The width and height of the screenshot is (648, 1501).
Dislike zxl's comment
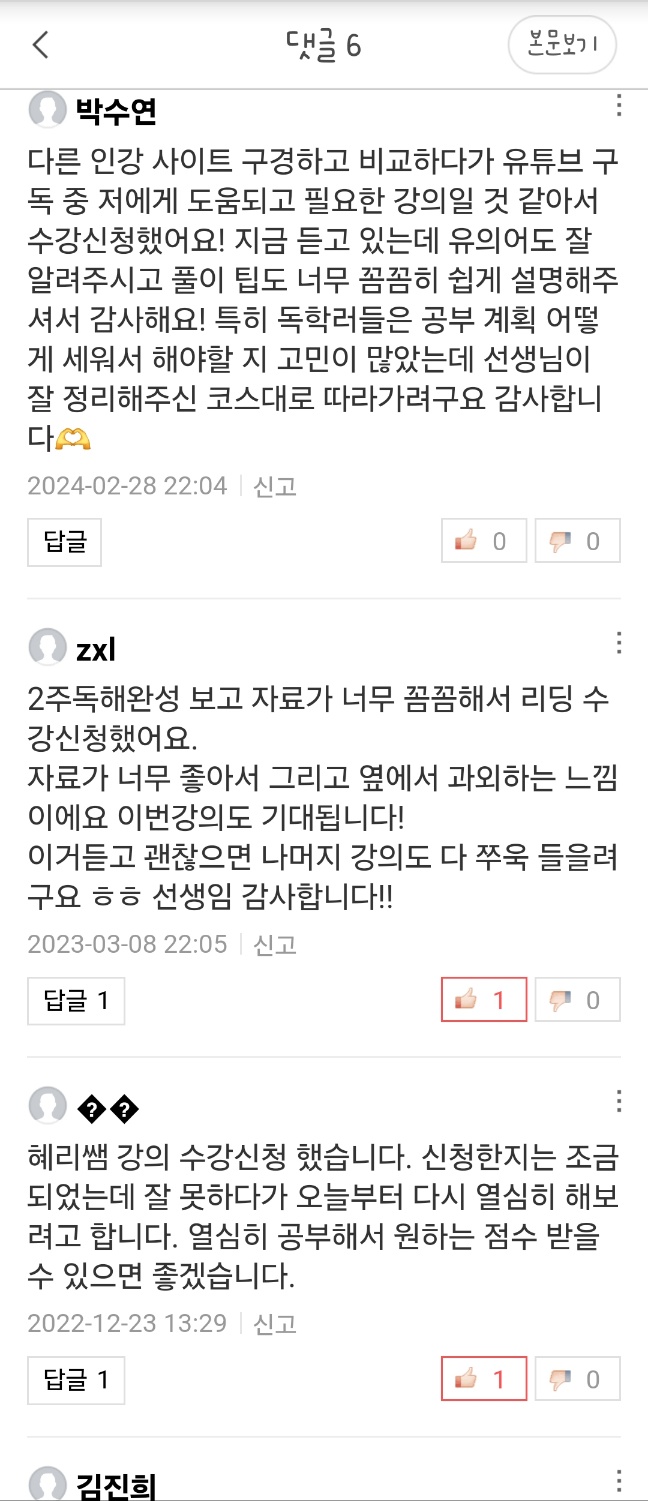(x=577, y=1000)
